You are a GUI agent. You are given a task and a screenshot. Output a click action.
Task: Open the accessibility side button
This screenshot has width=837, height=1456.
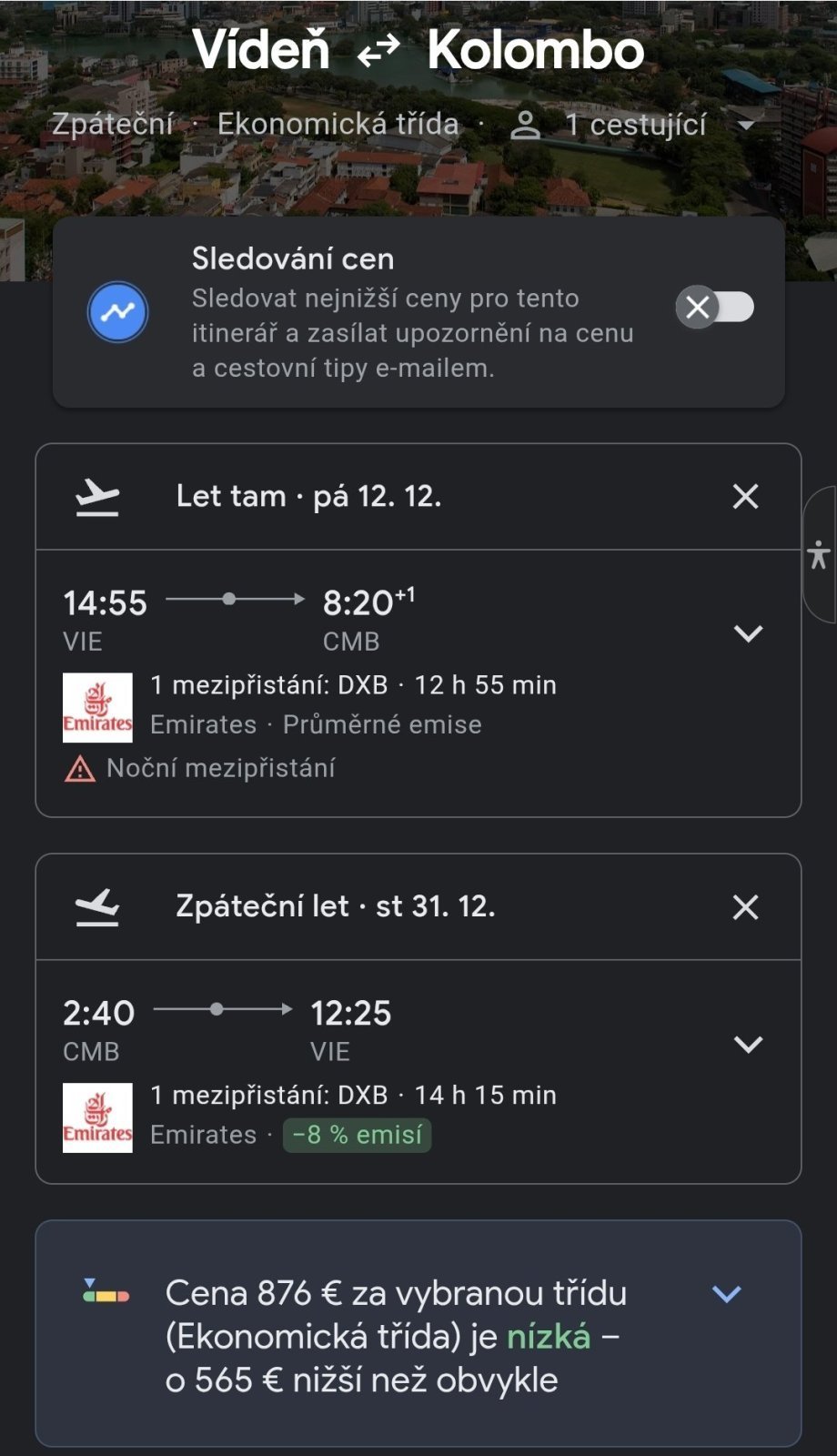coord(819,554)
